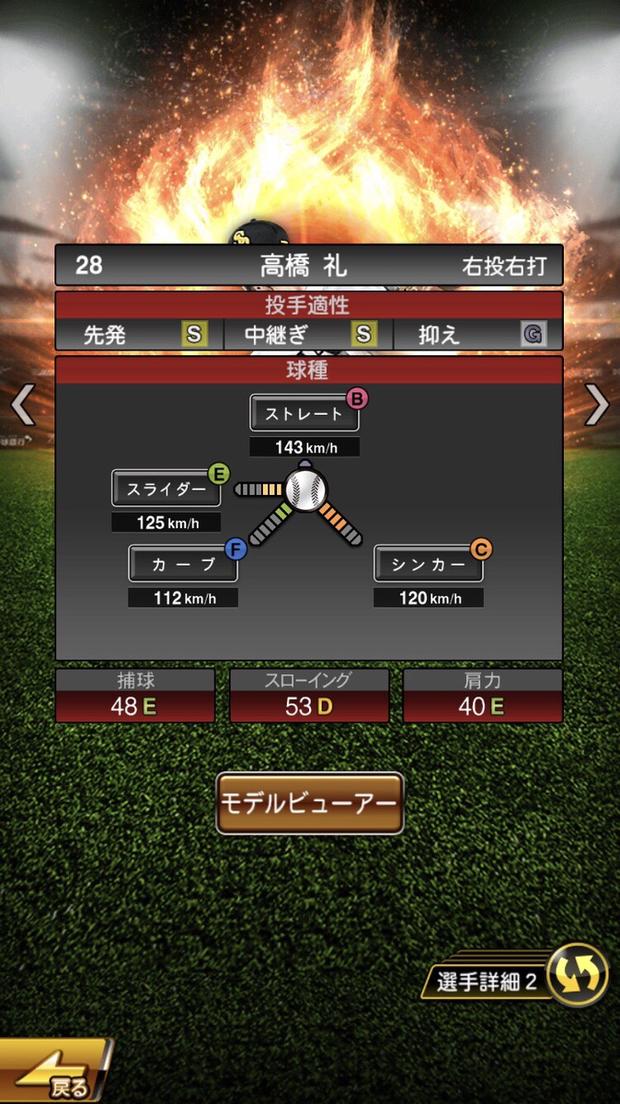The image size is (620, 1104).
Task: Select the カーブ pitch type
Action: point(183,563)
